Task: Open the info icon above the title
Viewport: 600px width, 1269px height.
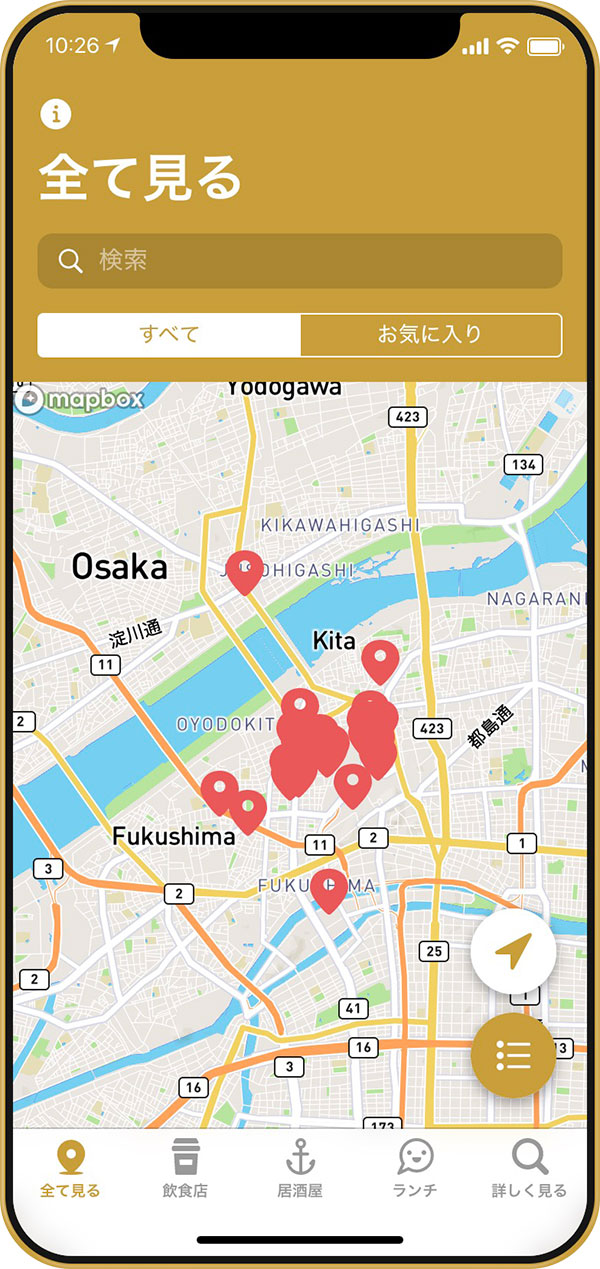Action: 56,114
